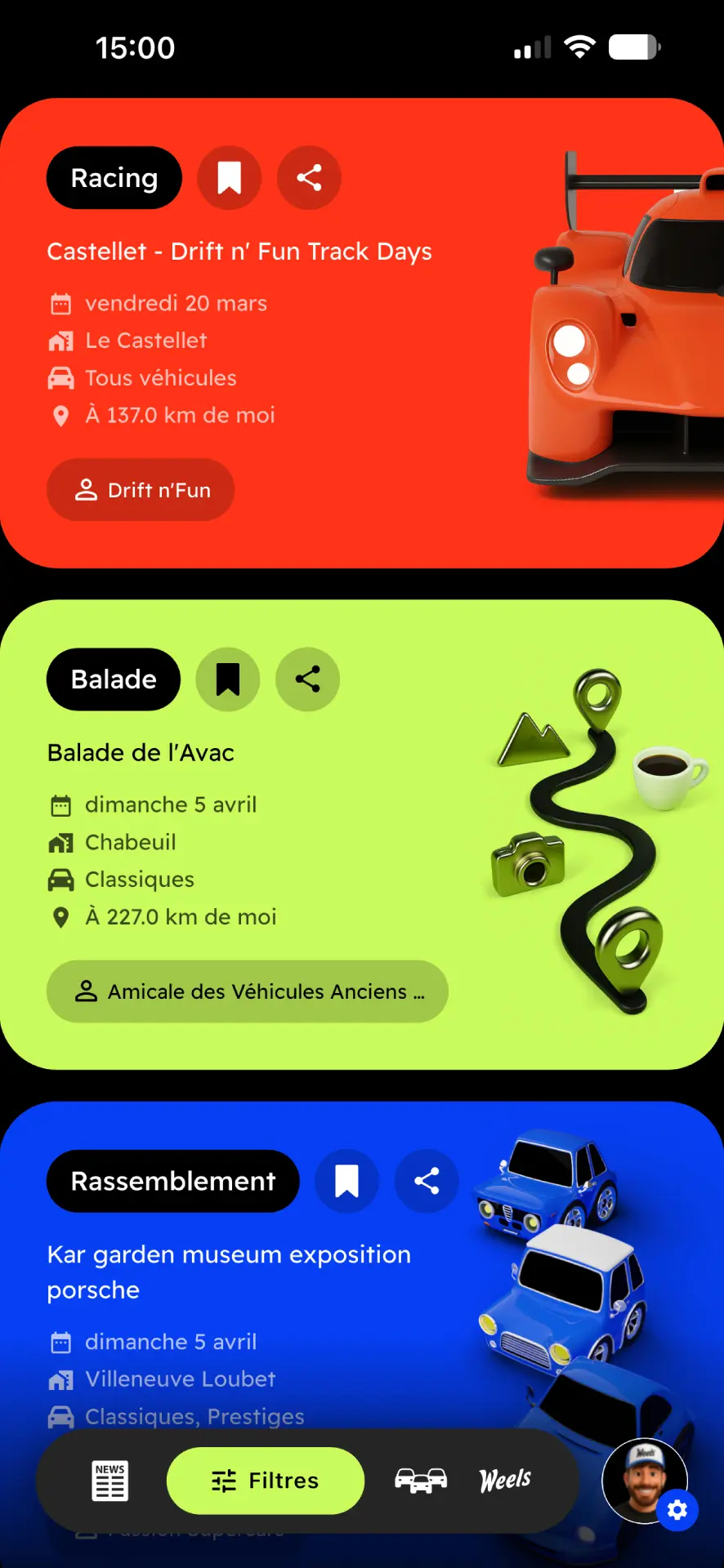
Task: Bookmark the Kar garden museum event
Action: [346, 1181]
